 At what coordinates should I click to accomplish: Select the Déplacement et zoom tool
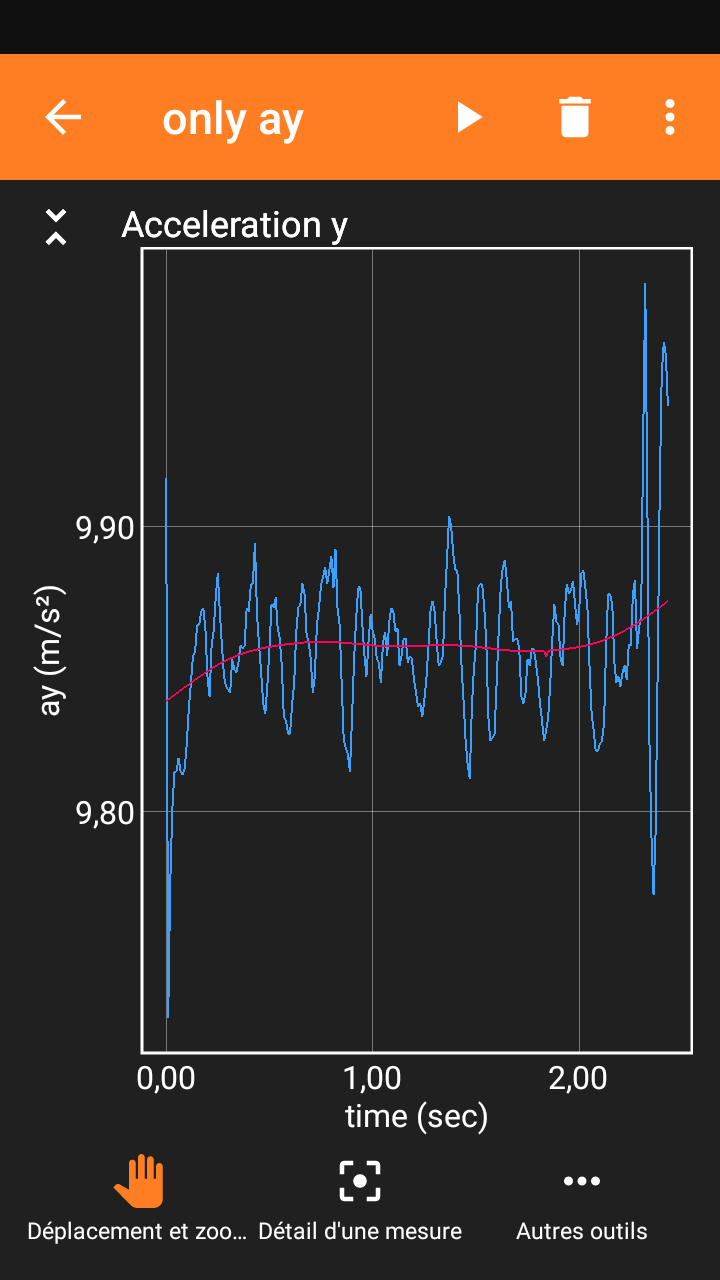[138, 1197]
